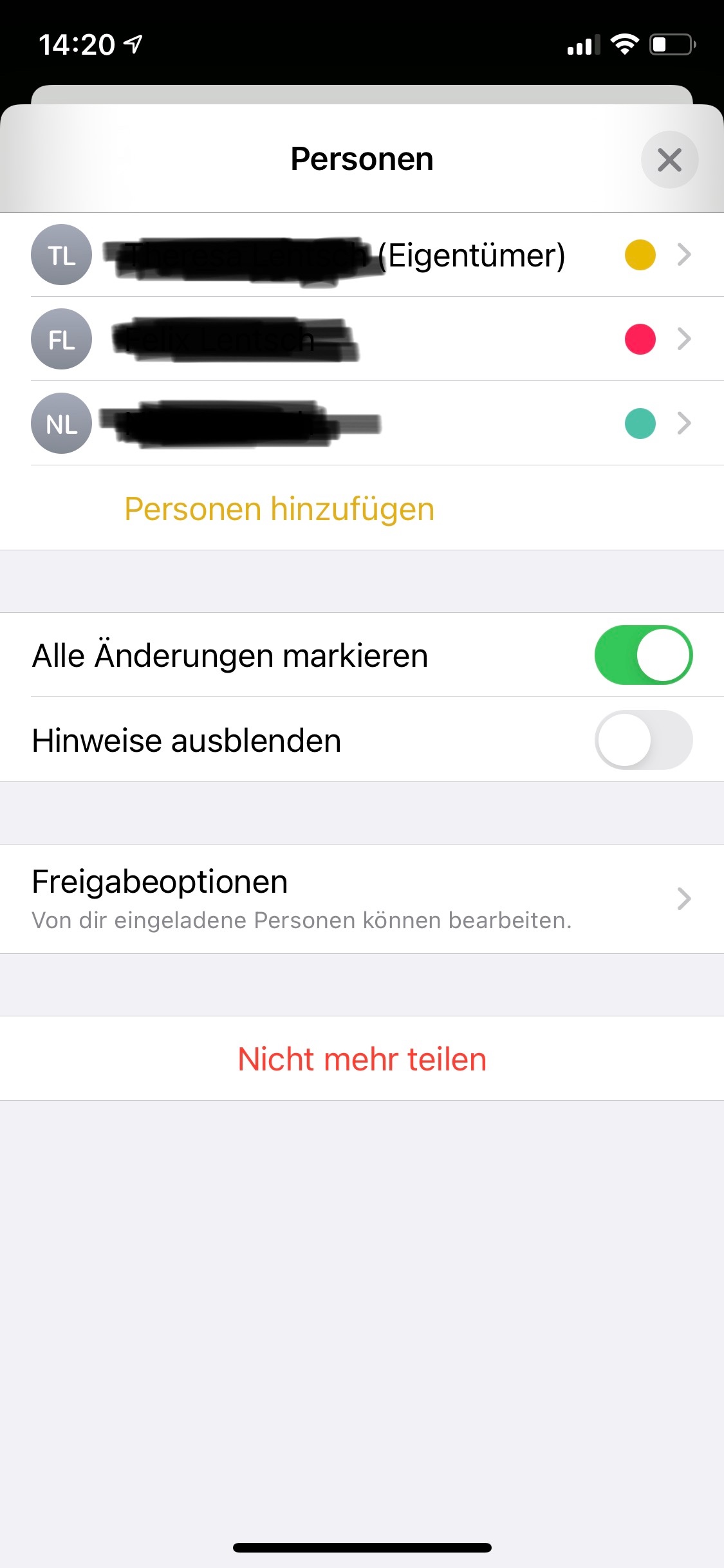Screen dimensions: 724x1568
Task: Open the FL participant row
Action: pos(362,339)
